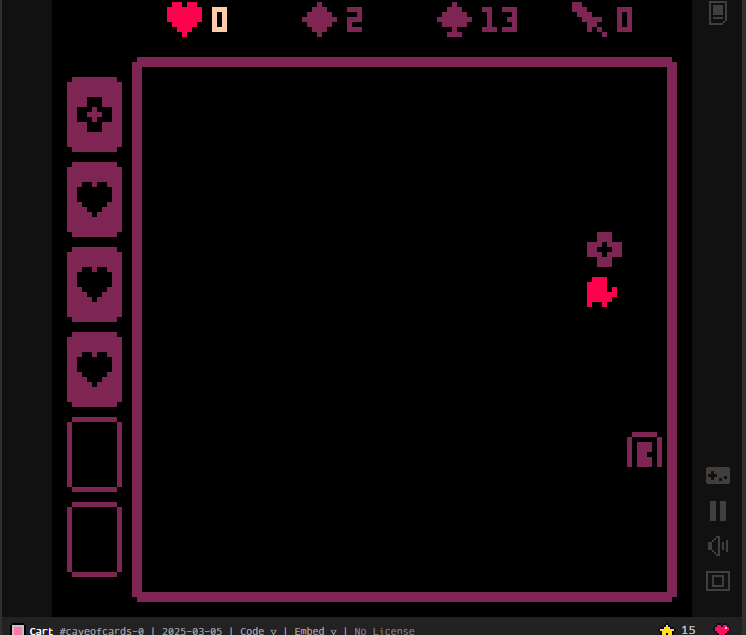Pause the game
This screenshot has height=635, width=746.
717,511
